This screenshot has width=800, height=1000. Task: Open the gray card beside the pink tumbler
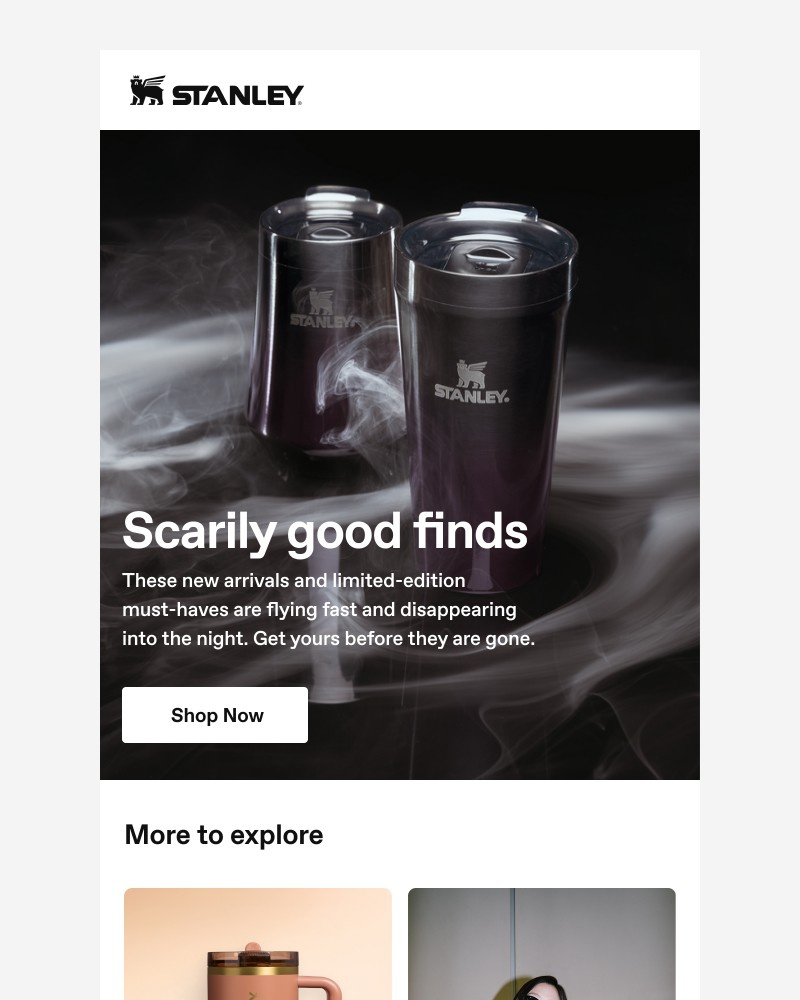point(542,944)
